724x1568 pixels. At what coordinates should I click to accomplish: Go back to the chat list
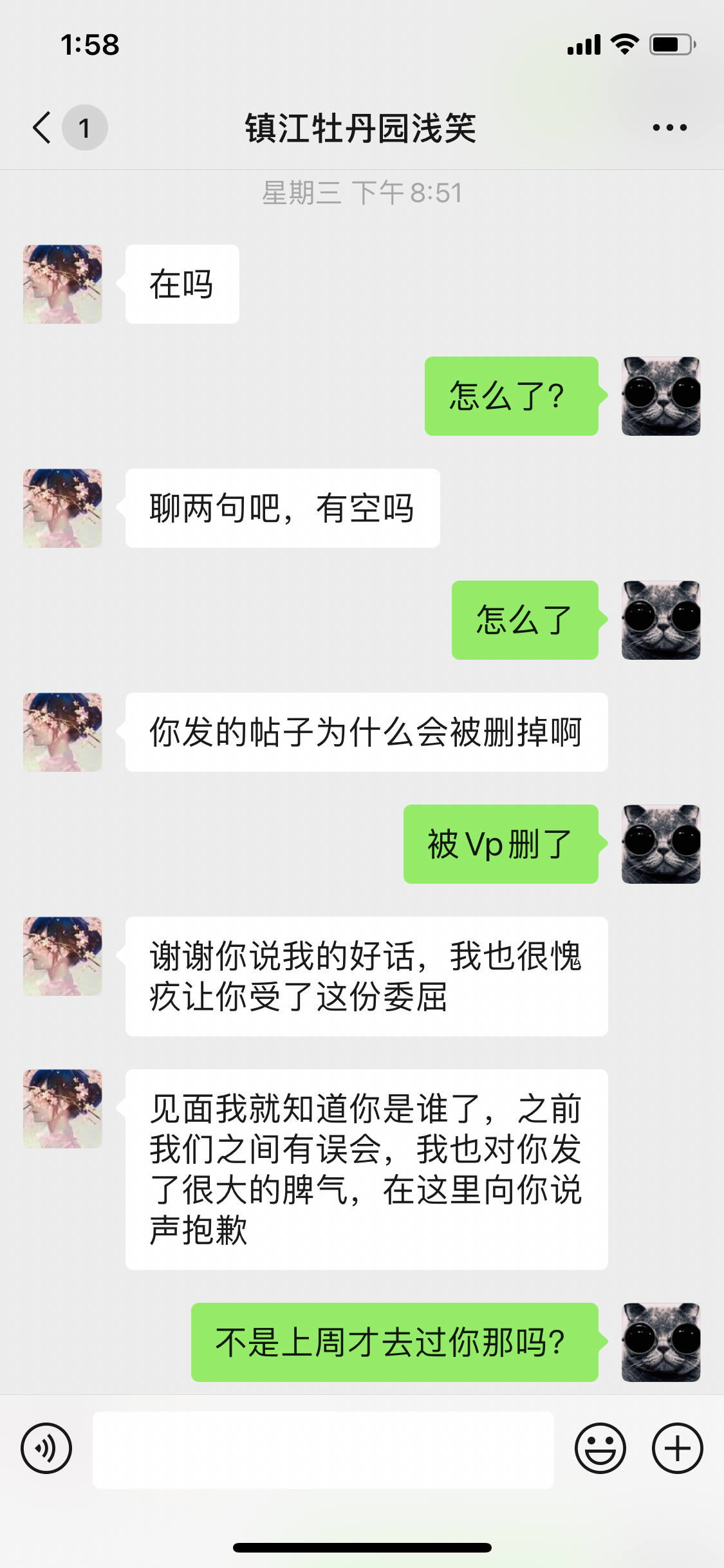42,127
